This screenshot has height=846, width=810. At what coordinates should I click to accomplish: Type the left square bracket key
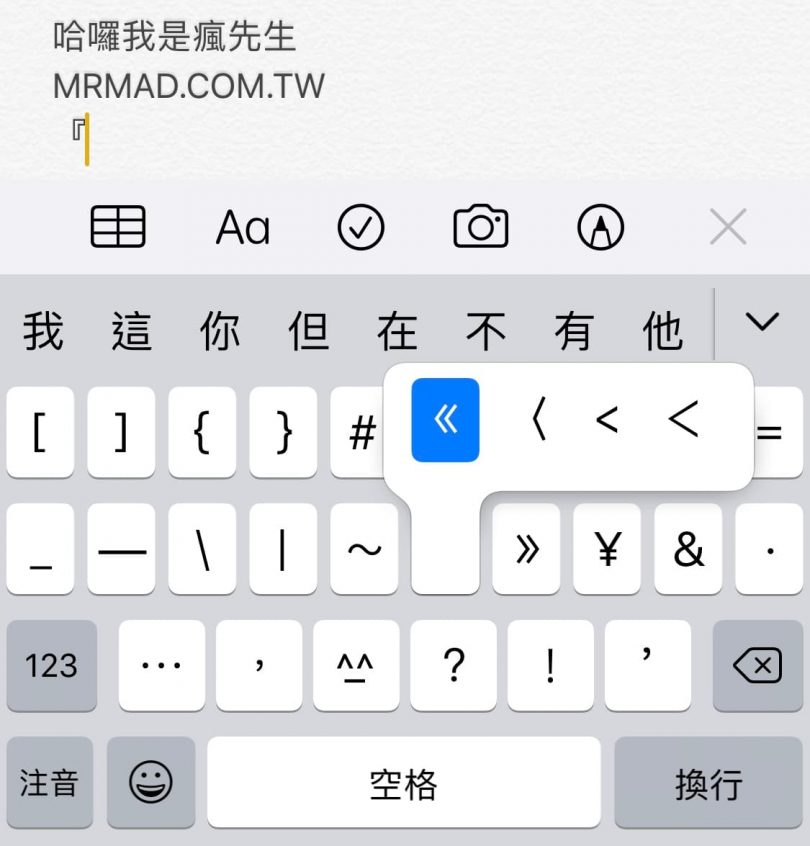(x=40, y=433)
